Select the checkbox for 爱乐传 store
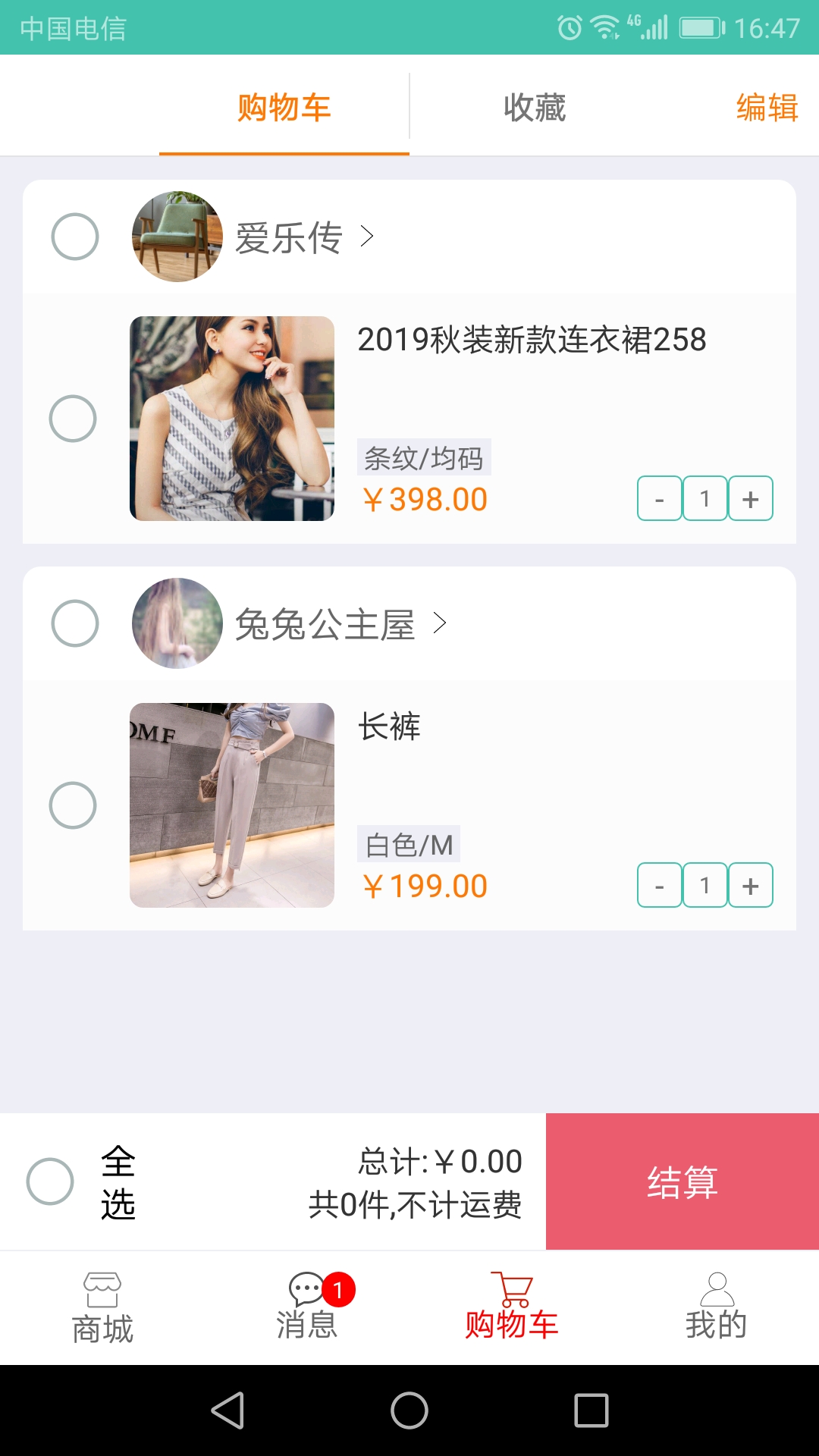Viewport: 819px width, 1456px height. pos(75,237)
